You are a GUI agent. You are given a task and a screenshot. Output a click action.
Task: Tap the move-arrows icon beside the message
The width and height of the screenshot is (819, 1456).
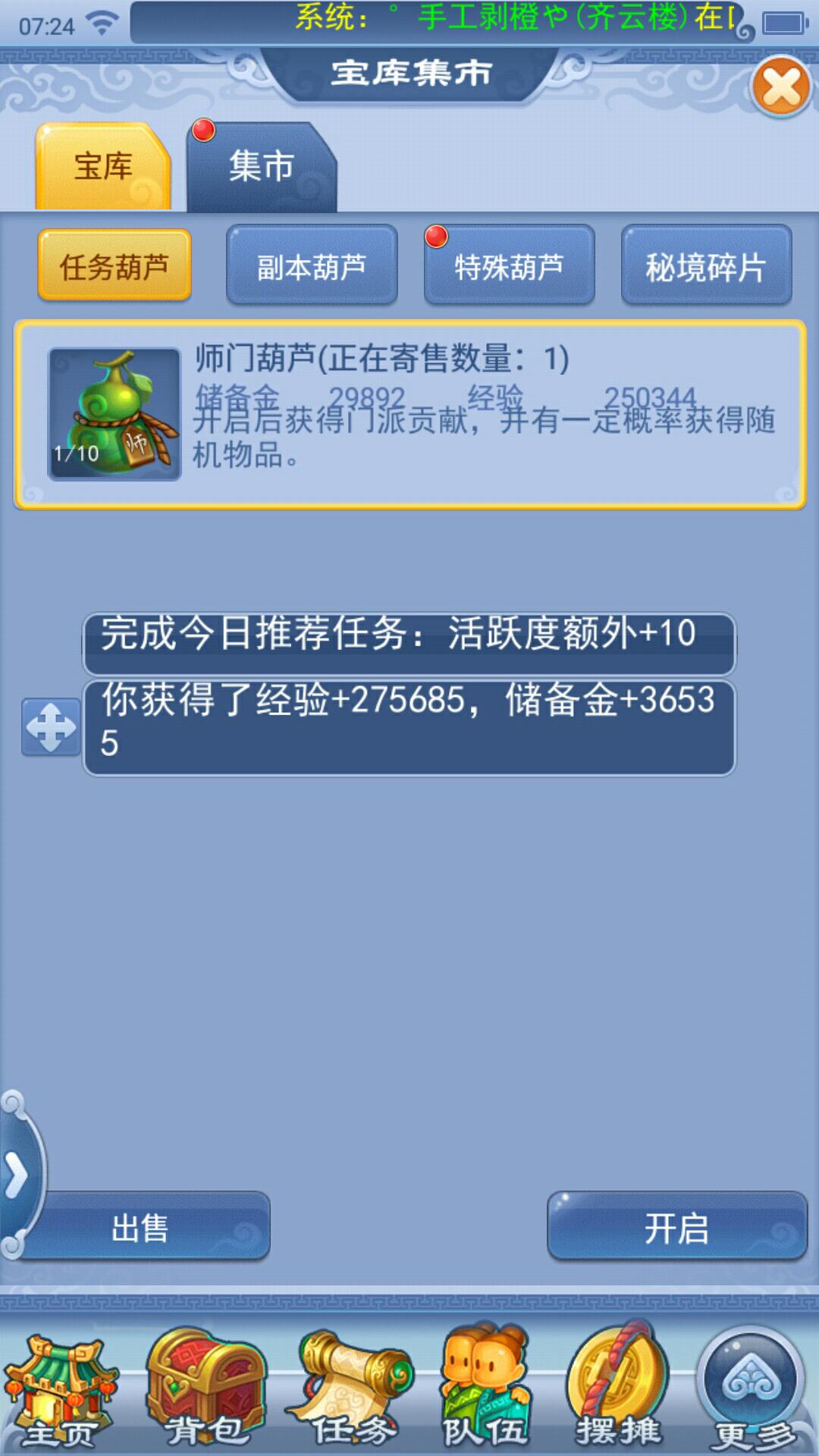pos(51,726)
